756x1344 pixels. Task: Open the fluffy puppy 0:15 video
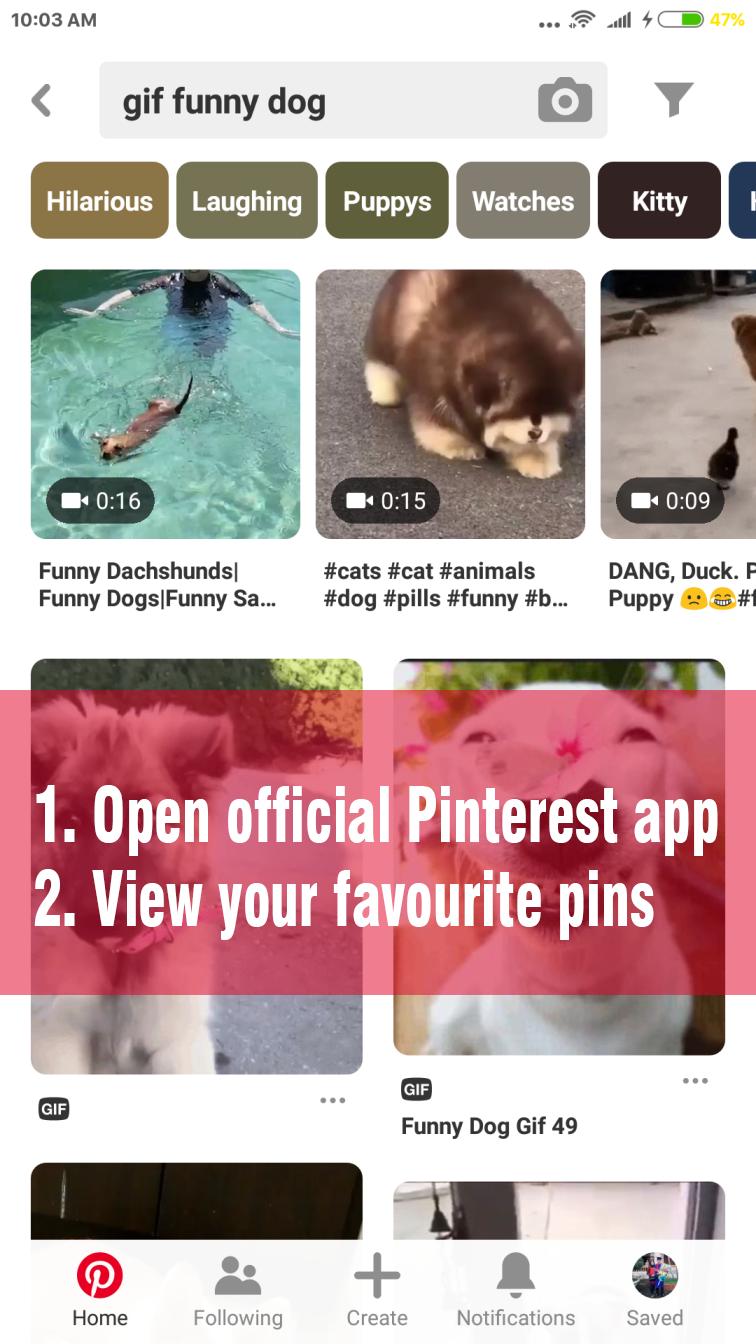(450, 404)
